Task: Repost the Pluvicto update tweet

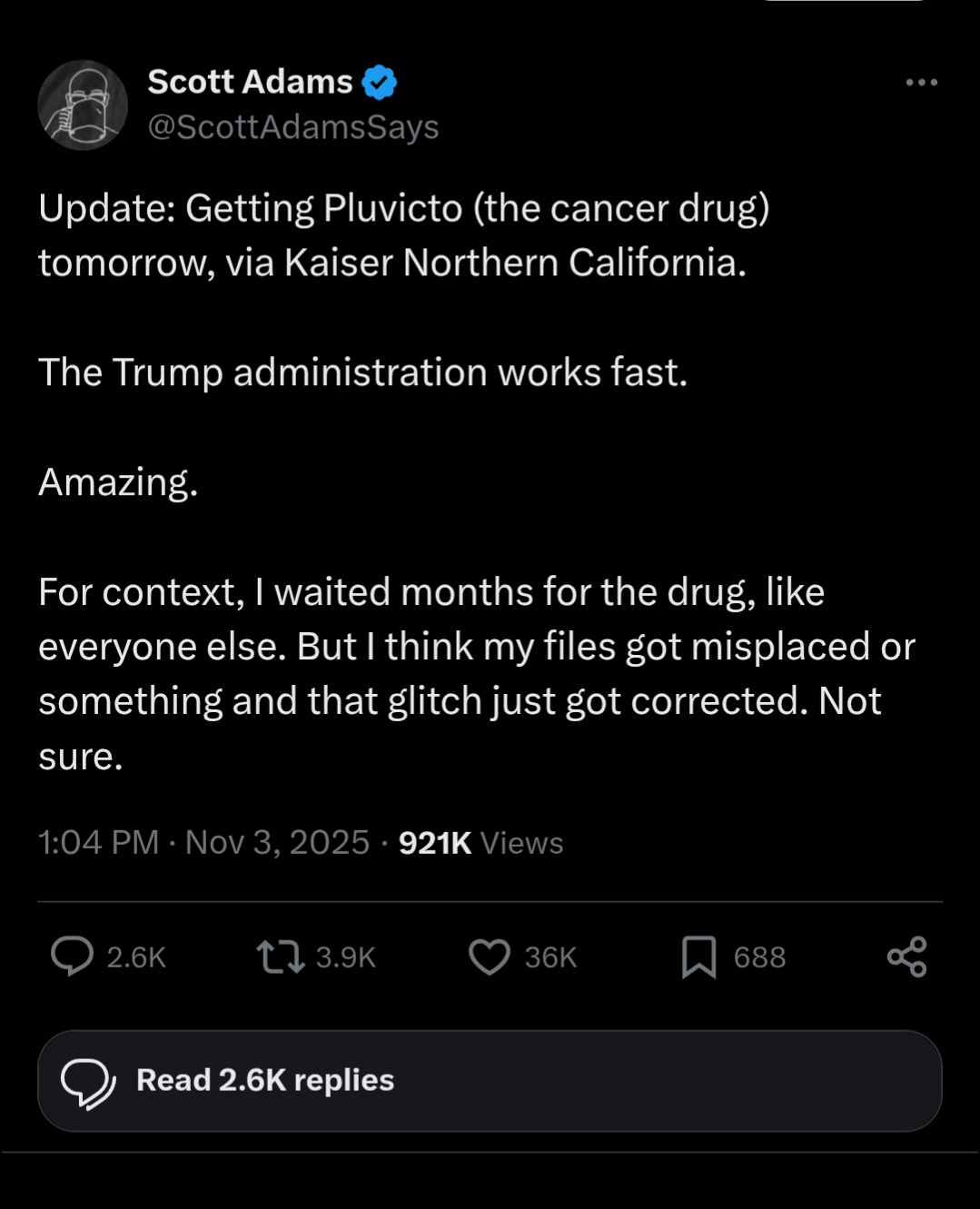Action: coord(281,956)
